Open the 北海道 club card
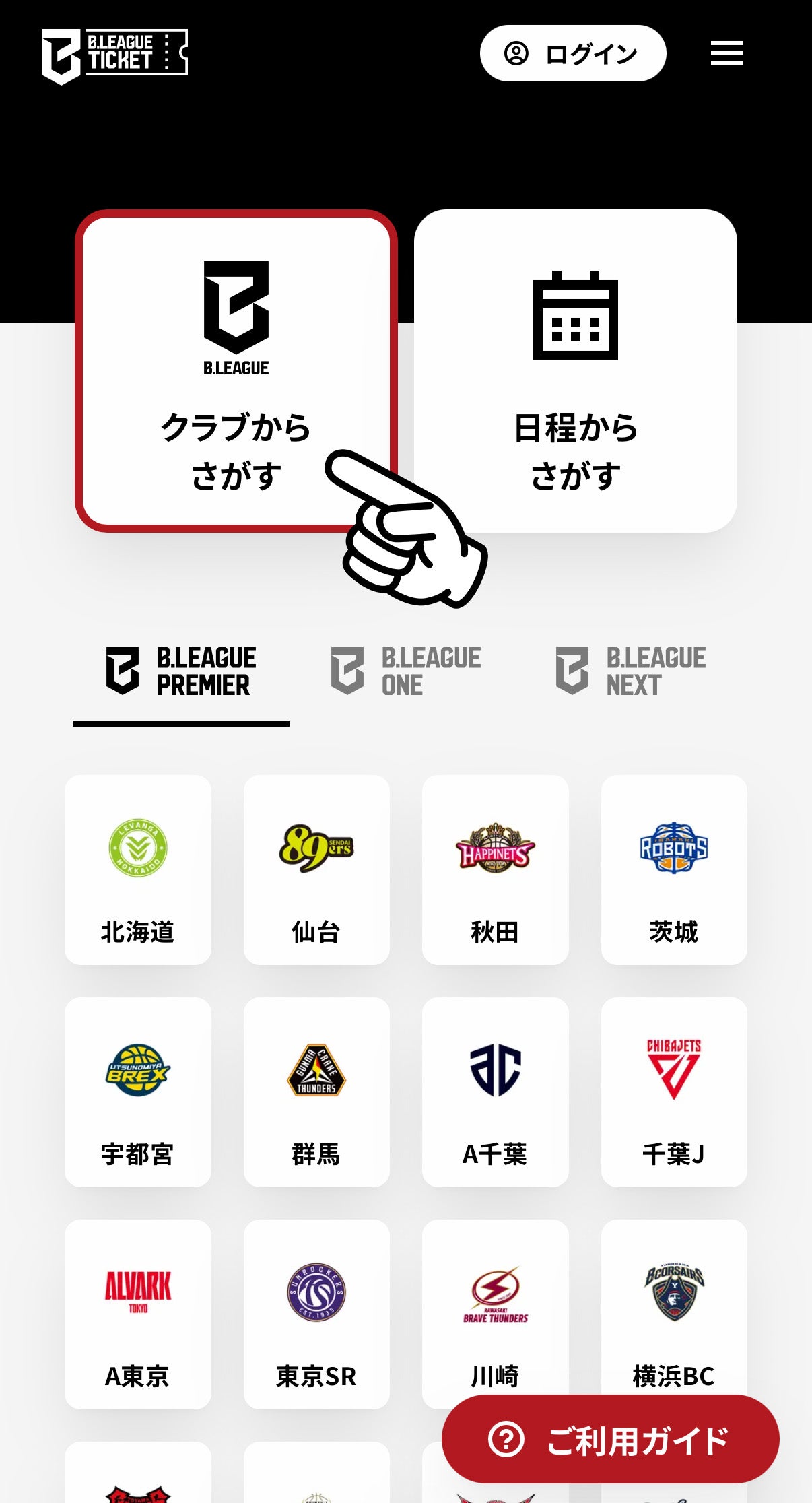 pos(138,869)
